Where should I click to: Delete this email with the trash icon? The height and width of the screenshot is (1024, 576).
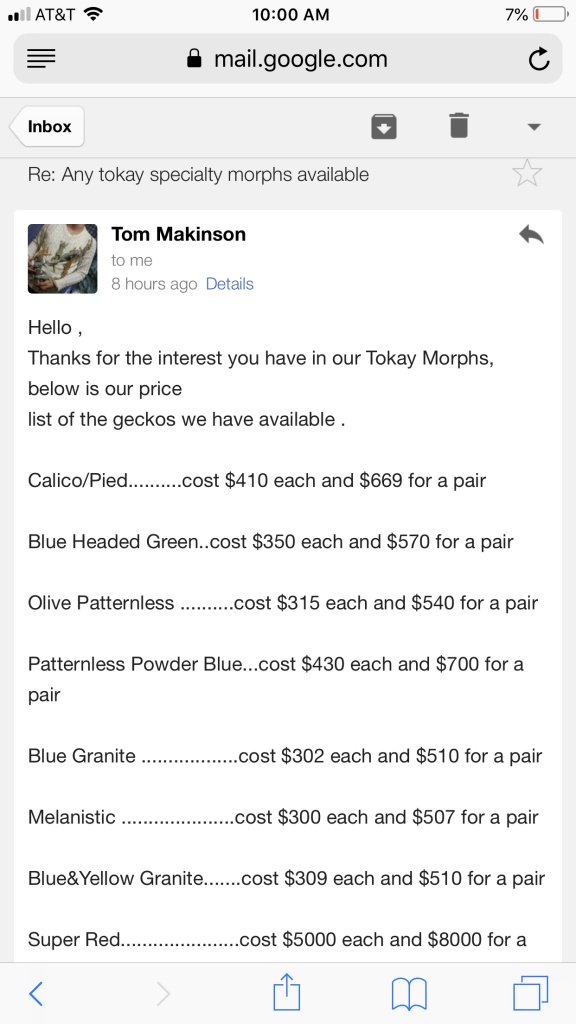[459, 125]
